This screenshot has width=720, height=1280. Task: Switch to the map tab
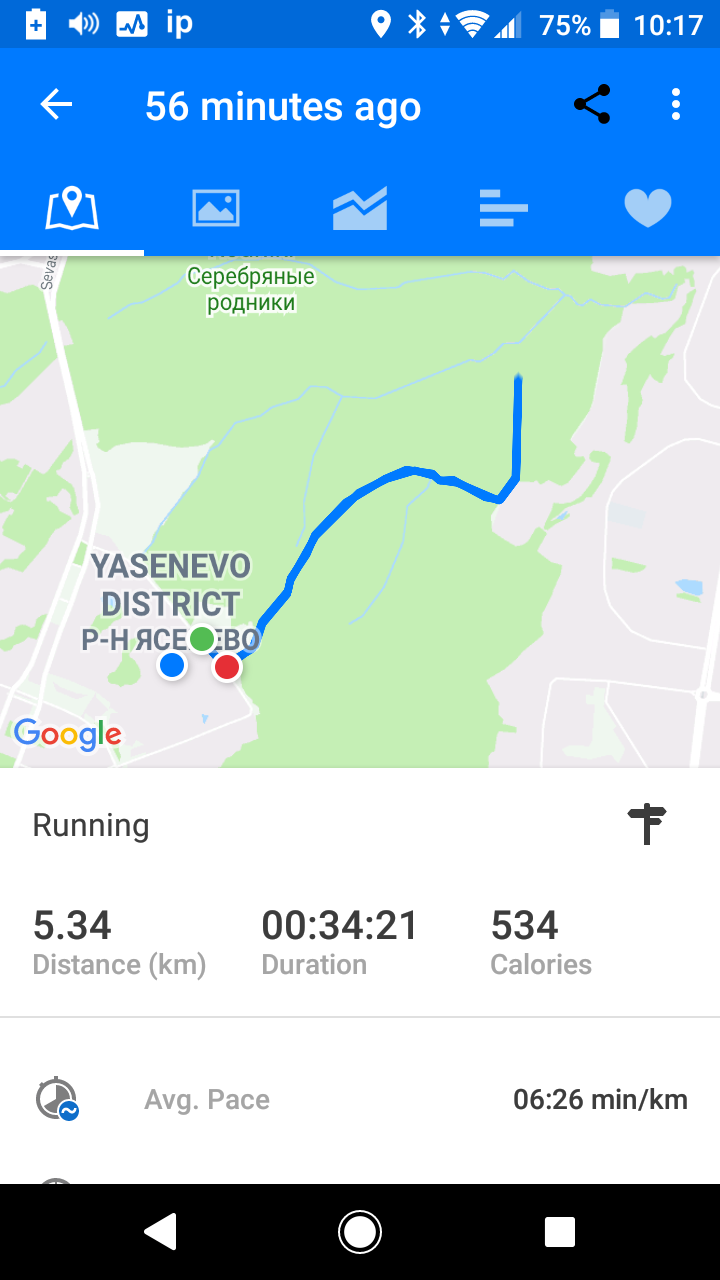72,210
